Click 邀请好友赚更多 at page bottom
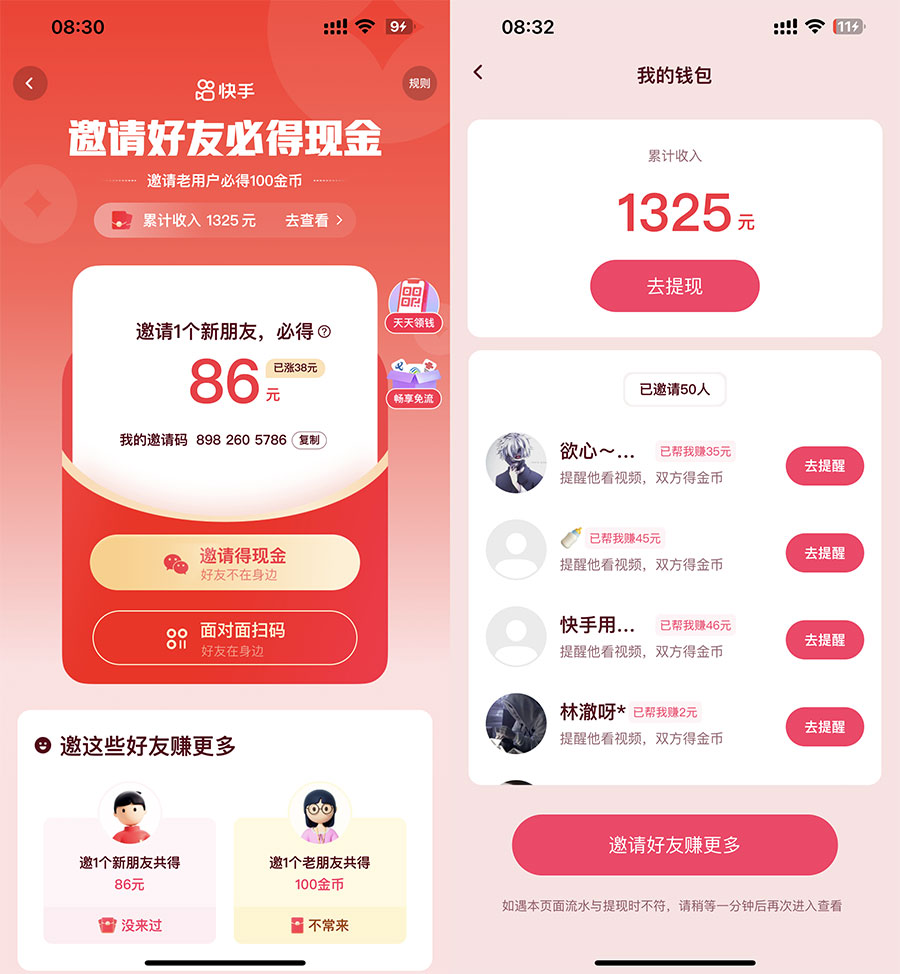Image resolution: width=900 pixels, height=974 pixels. pyautogui.click(x=674, y=845)
